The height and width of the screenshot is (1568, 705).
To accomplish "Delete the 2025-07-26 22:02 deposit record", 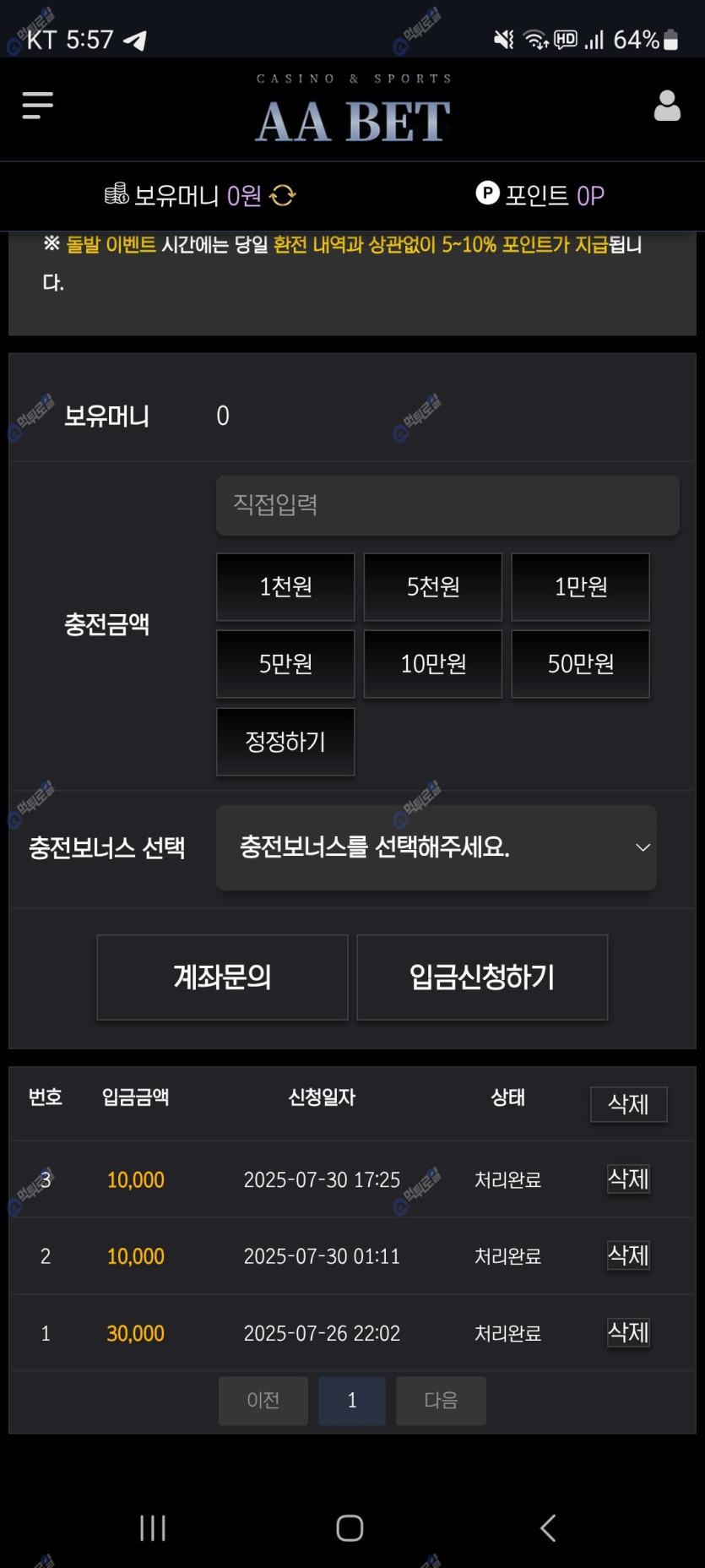I will pos(628,1332).
